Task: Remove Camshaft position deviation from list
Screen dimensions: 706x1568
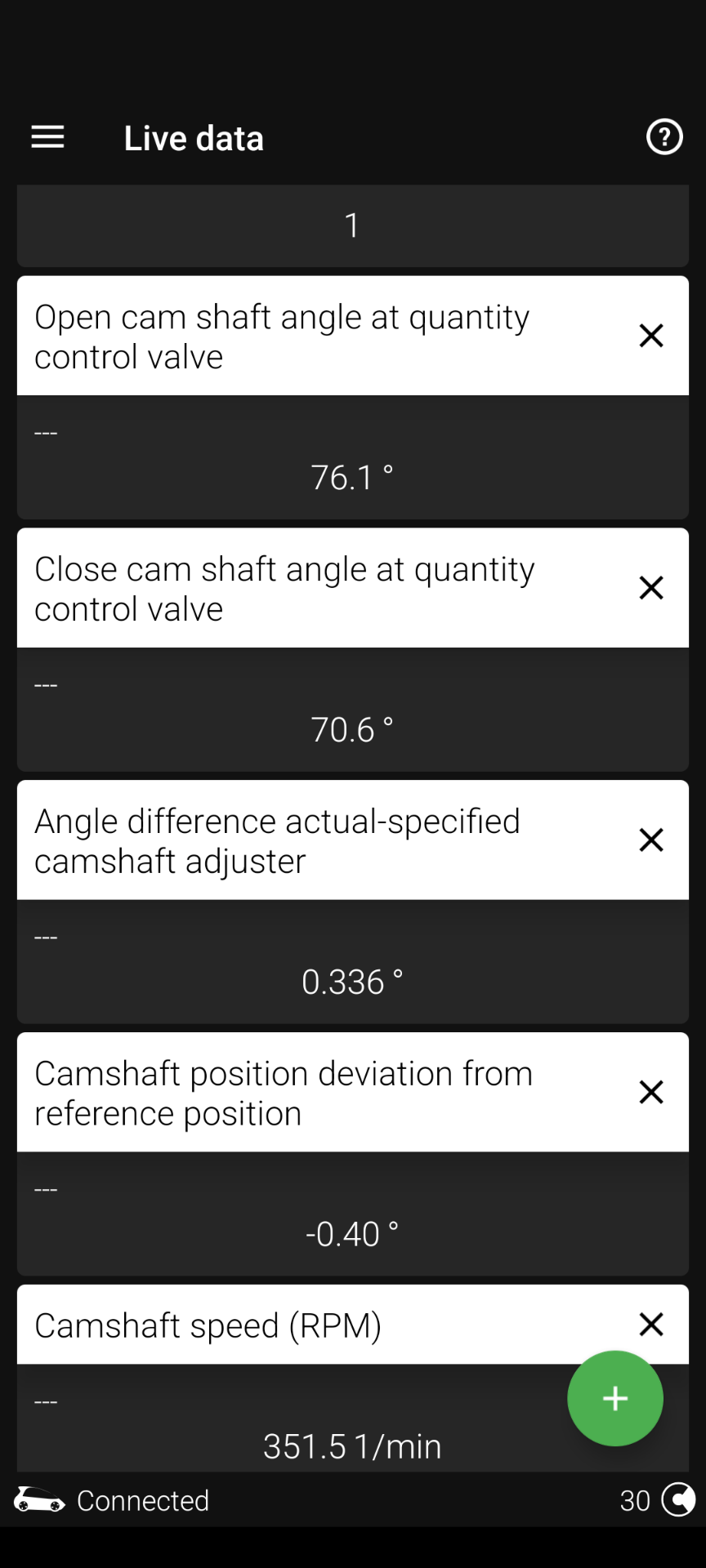Action: coord(650,1092)
